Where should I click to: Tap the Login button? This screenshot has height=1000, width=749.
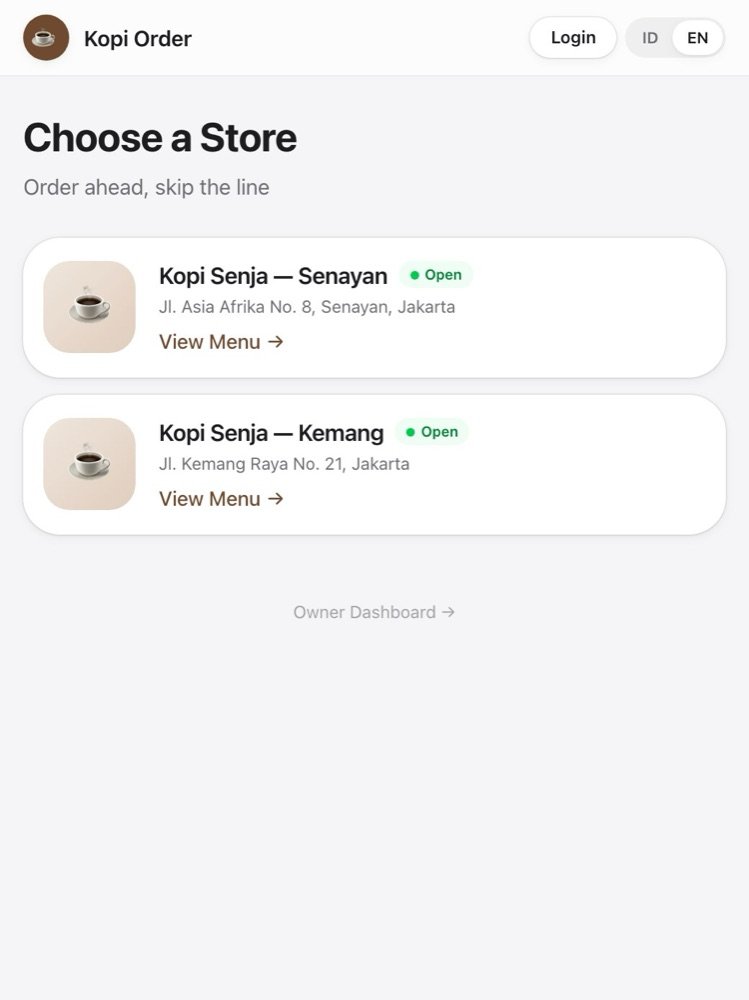point(572,38)
